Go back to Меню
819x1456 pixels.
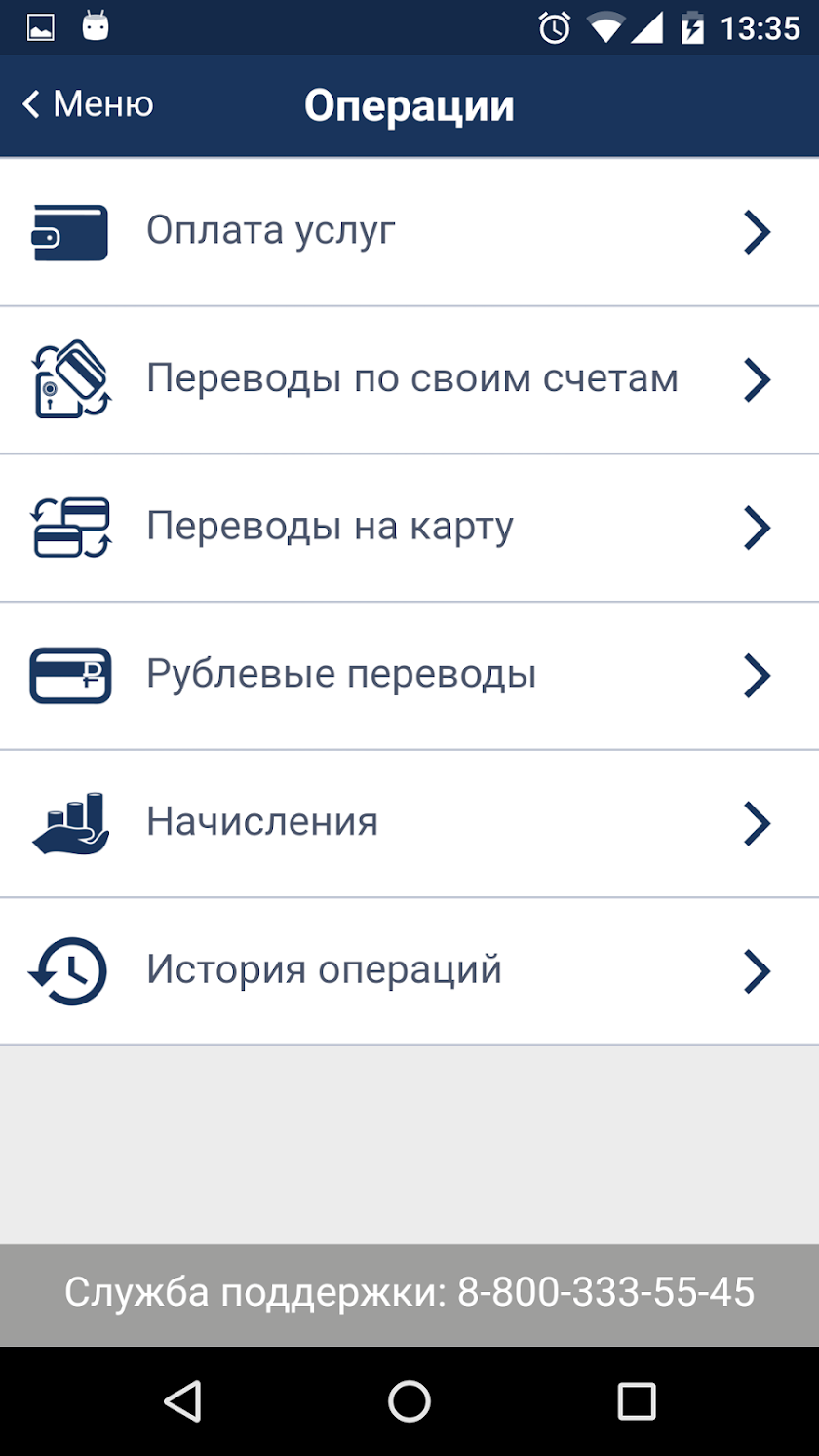click(x=88, y=104)
